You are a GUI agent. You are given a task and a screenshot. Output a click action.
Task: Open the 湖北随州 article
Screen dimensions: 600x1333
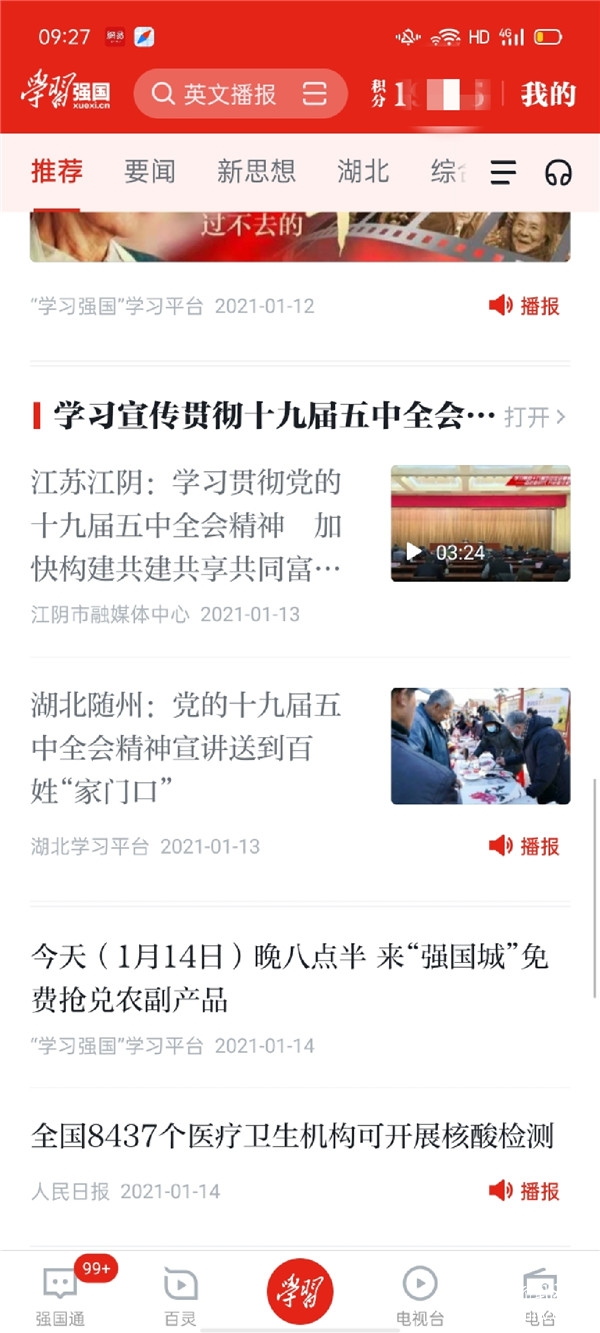(188, 749)
